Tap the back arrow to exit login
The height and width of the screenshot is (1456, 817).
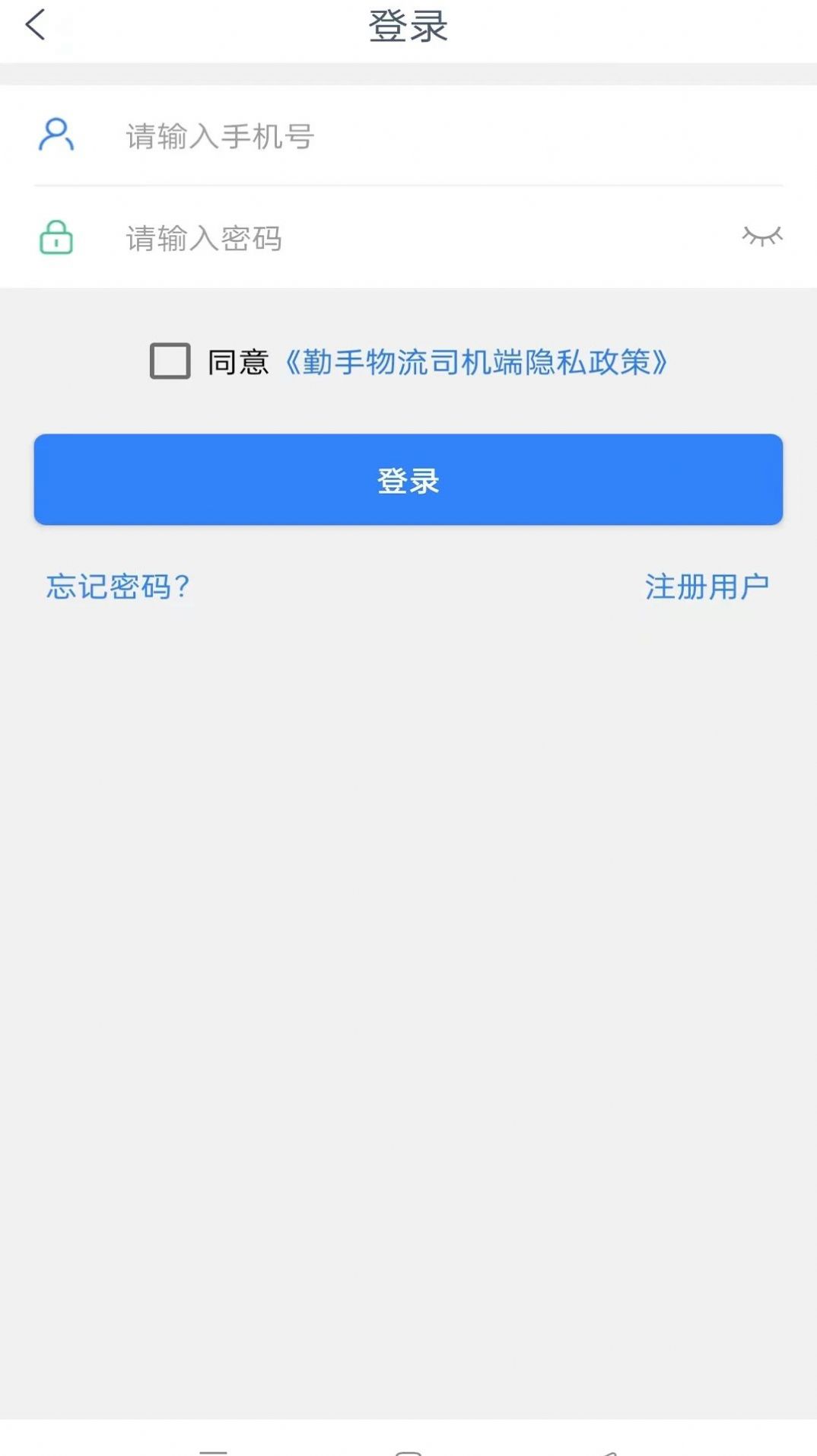(36, 25)
